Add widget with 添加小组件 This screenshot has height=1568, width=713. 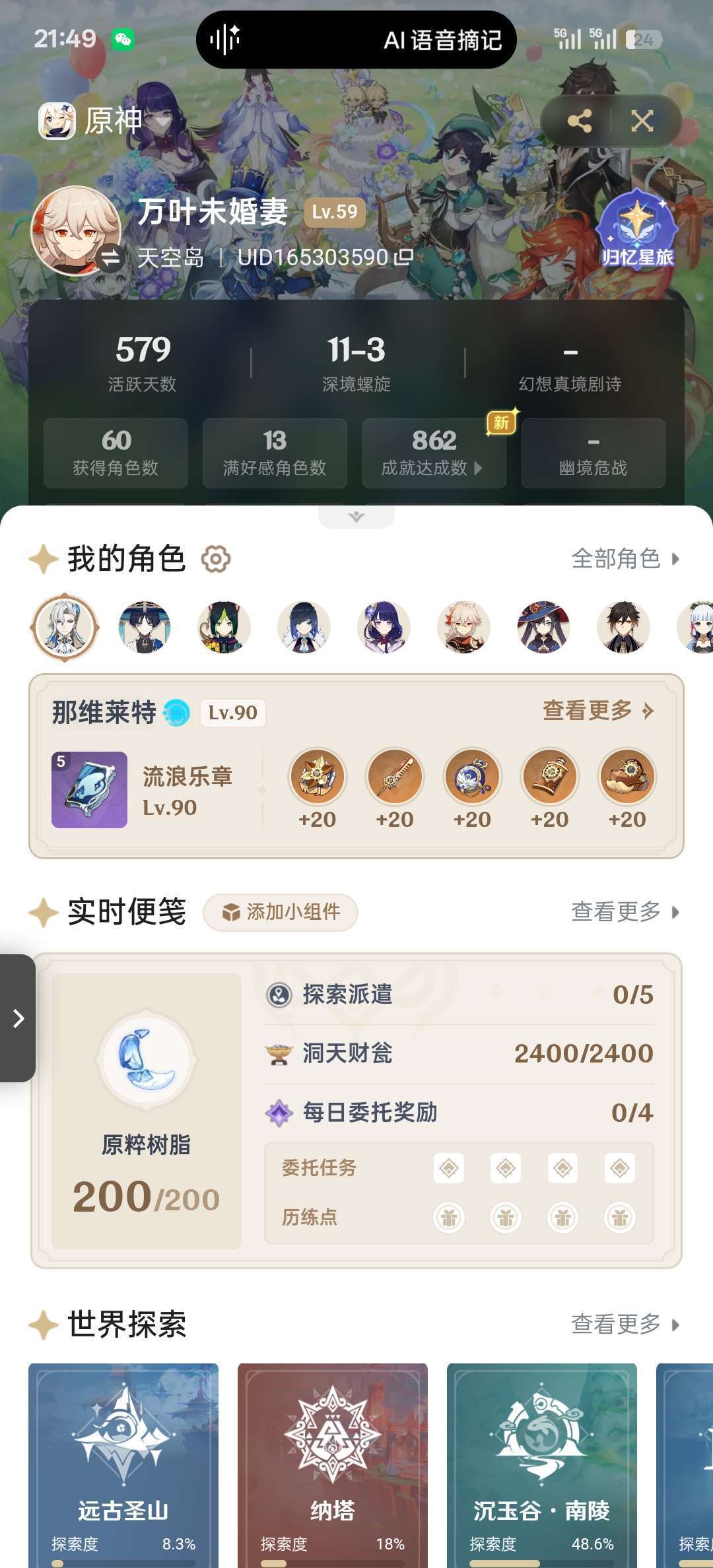coord(281,912)
